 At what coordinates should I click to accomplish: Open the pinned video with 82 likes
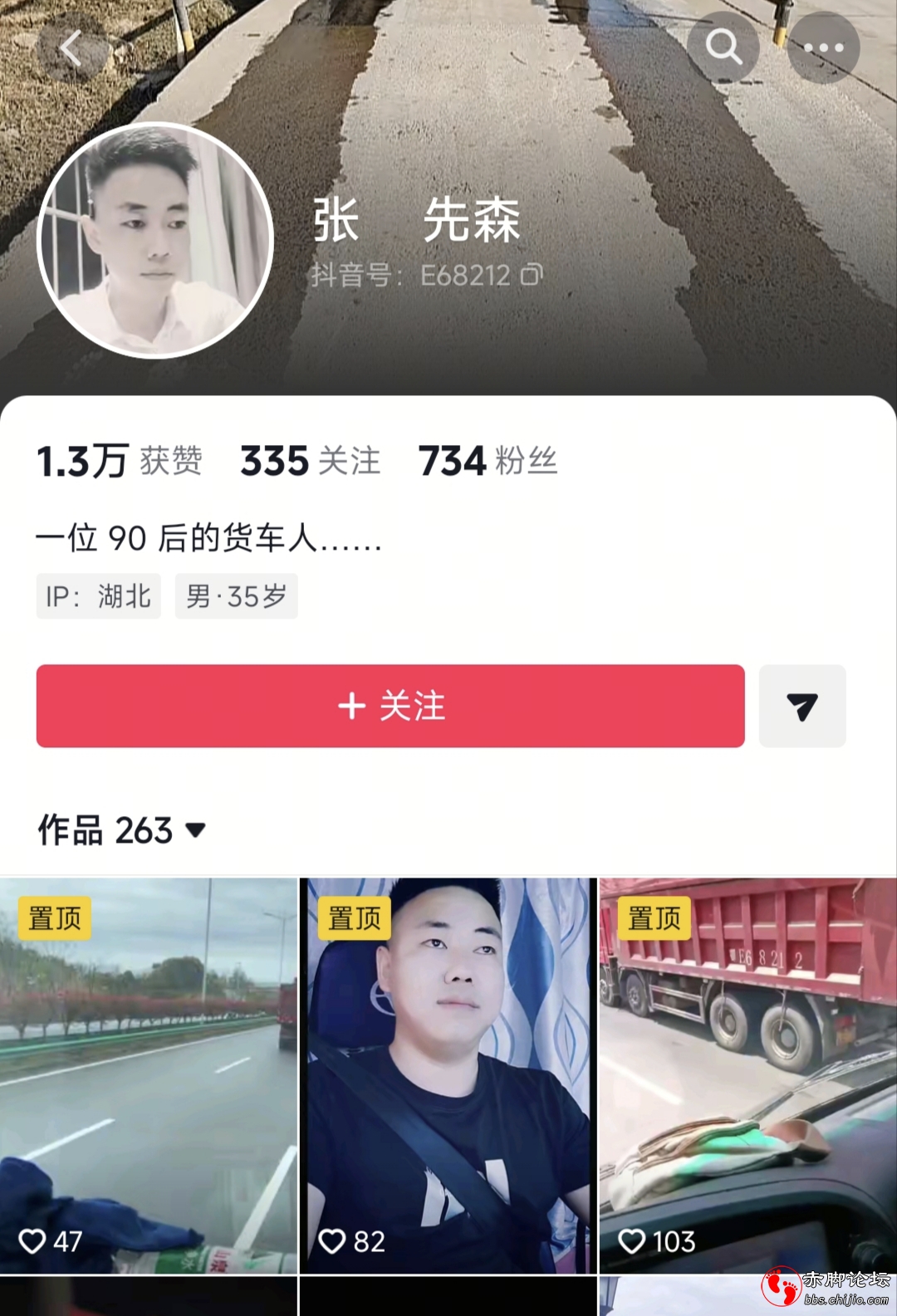[448, 1075]
